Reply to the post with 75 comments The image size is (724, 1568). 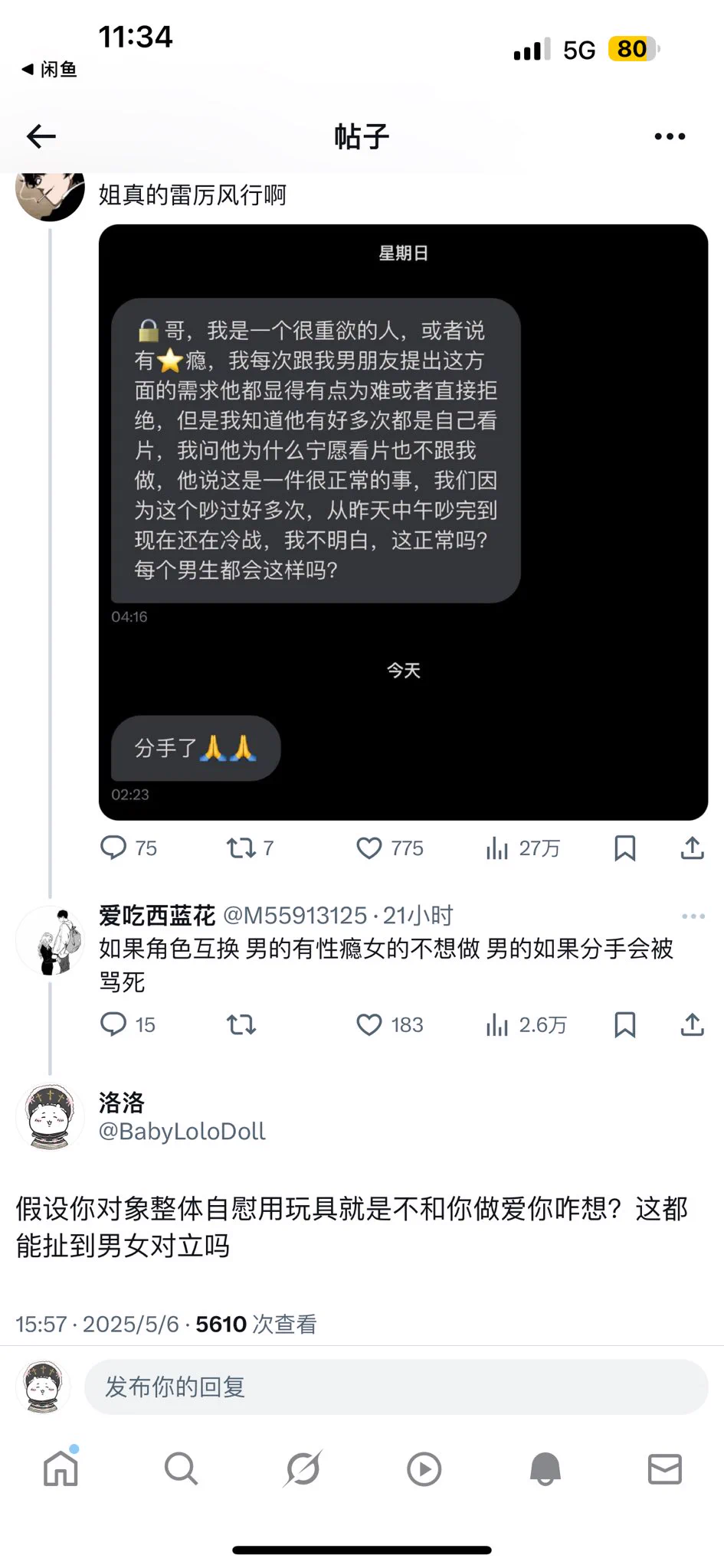click(x=114, y=848)
